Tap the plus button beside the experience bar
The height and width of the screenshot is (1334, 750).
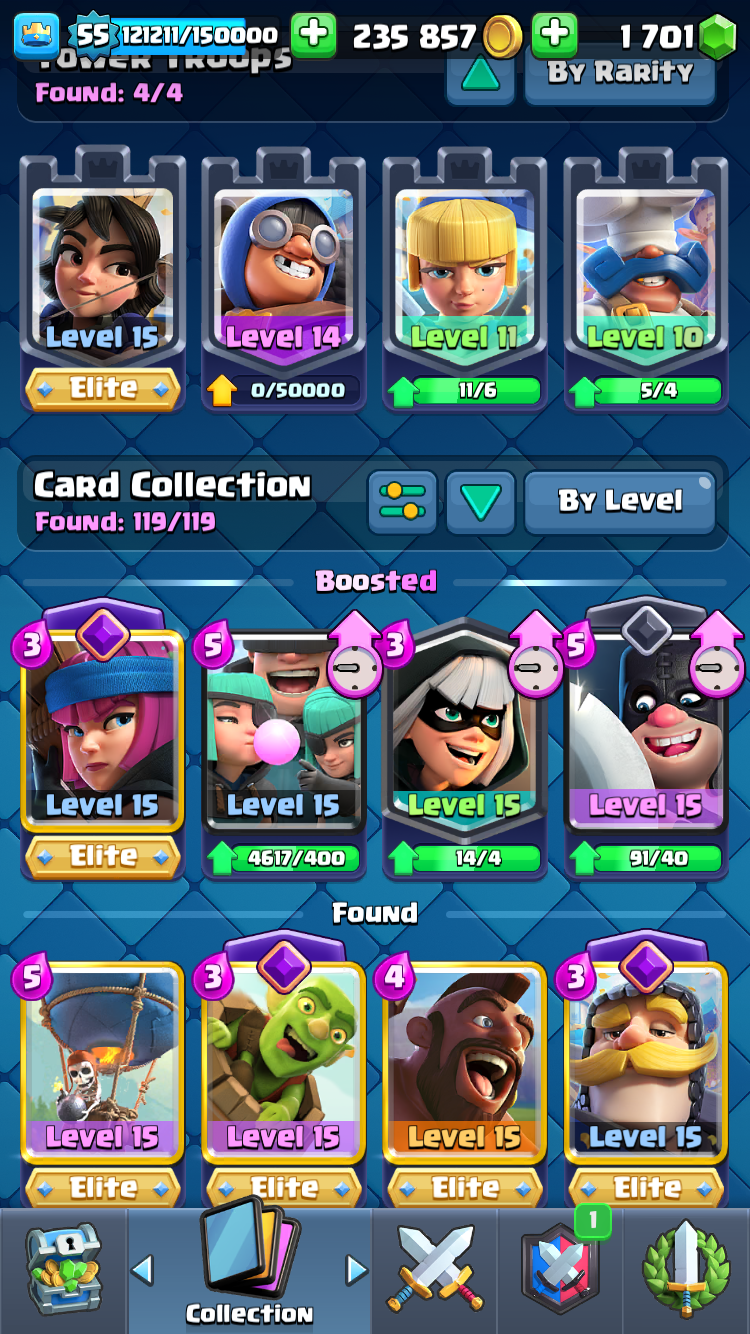[x=313, y=36]
